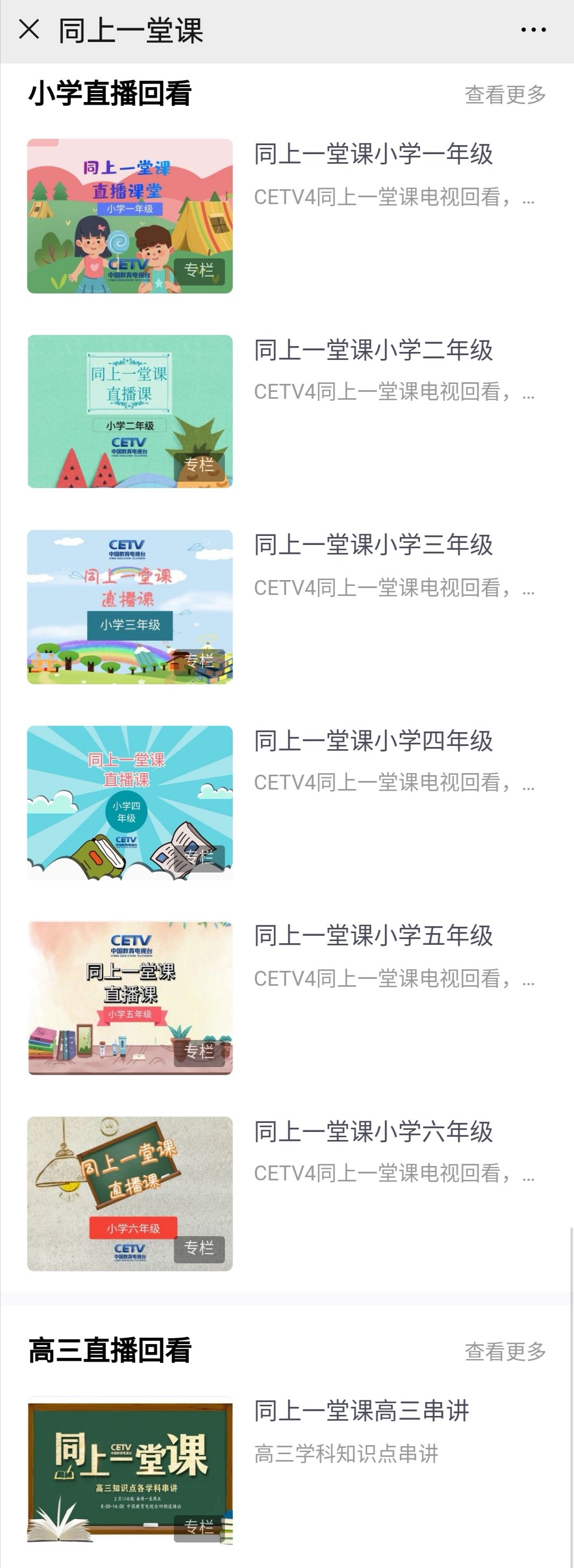The height and width of the screenshot is (1568, 574).
Task: Open 同上一堂课小学一年级 column
Action: point(373,154)
